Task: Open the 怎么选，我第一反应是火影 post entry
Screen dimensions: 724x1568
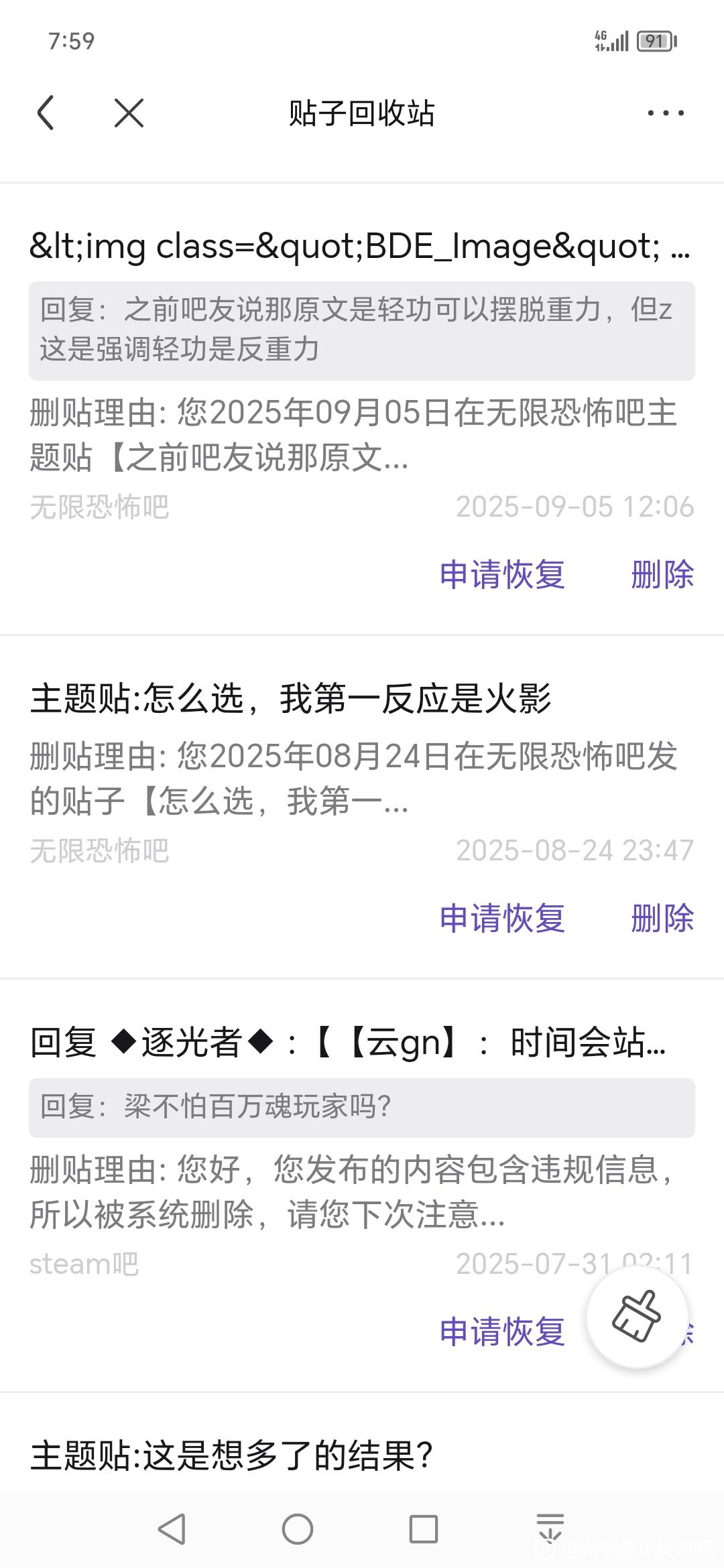Action: [291, 699]
